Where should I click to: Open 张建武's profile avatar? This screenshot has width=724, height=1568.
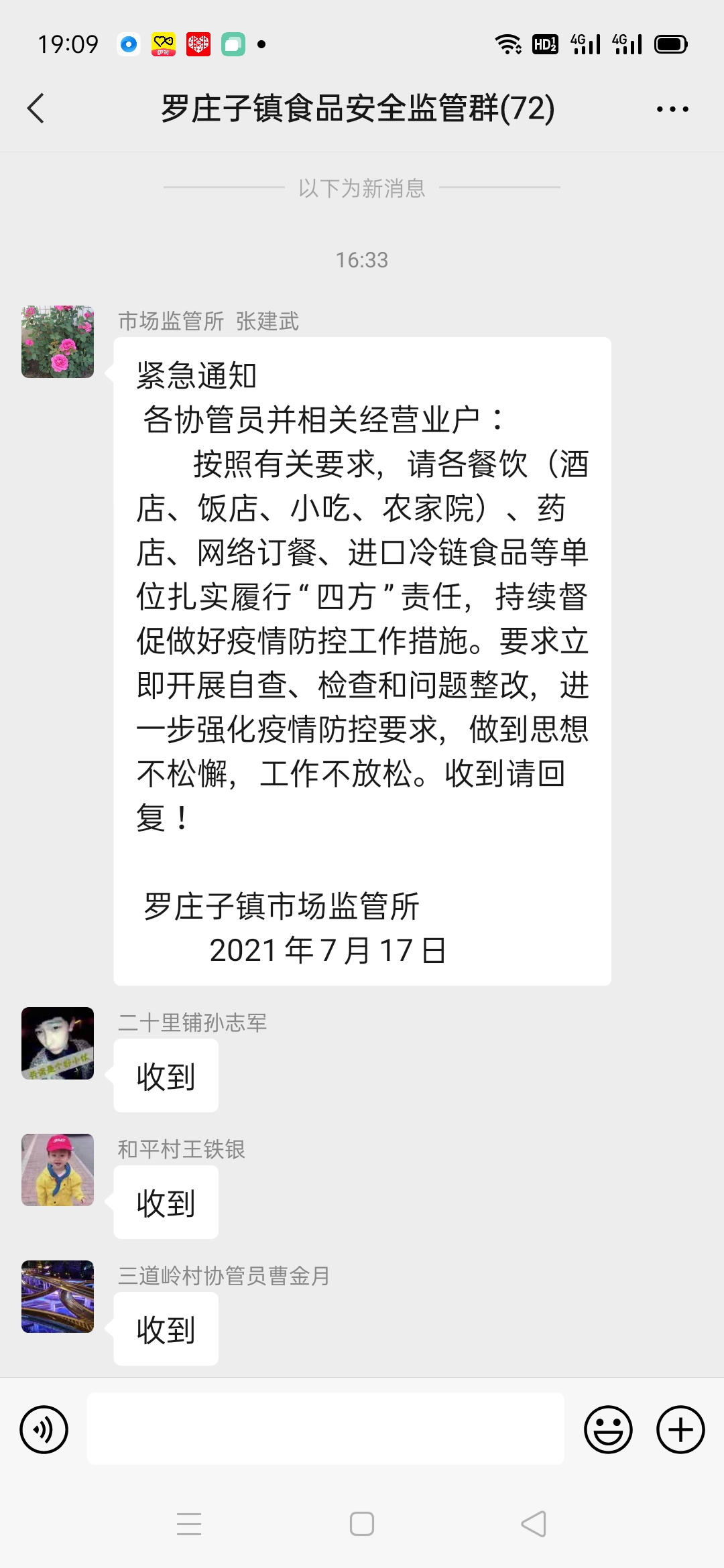pos(58,342)
